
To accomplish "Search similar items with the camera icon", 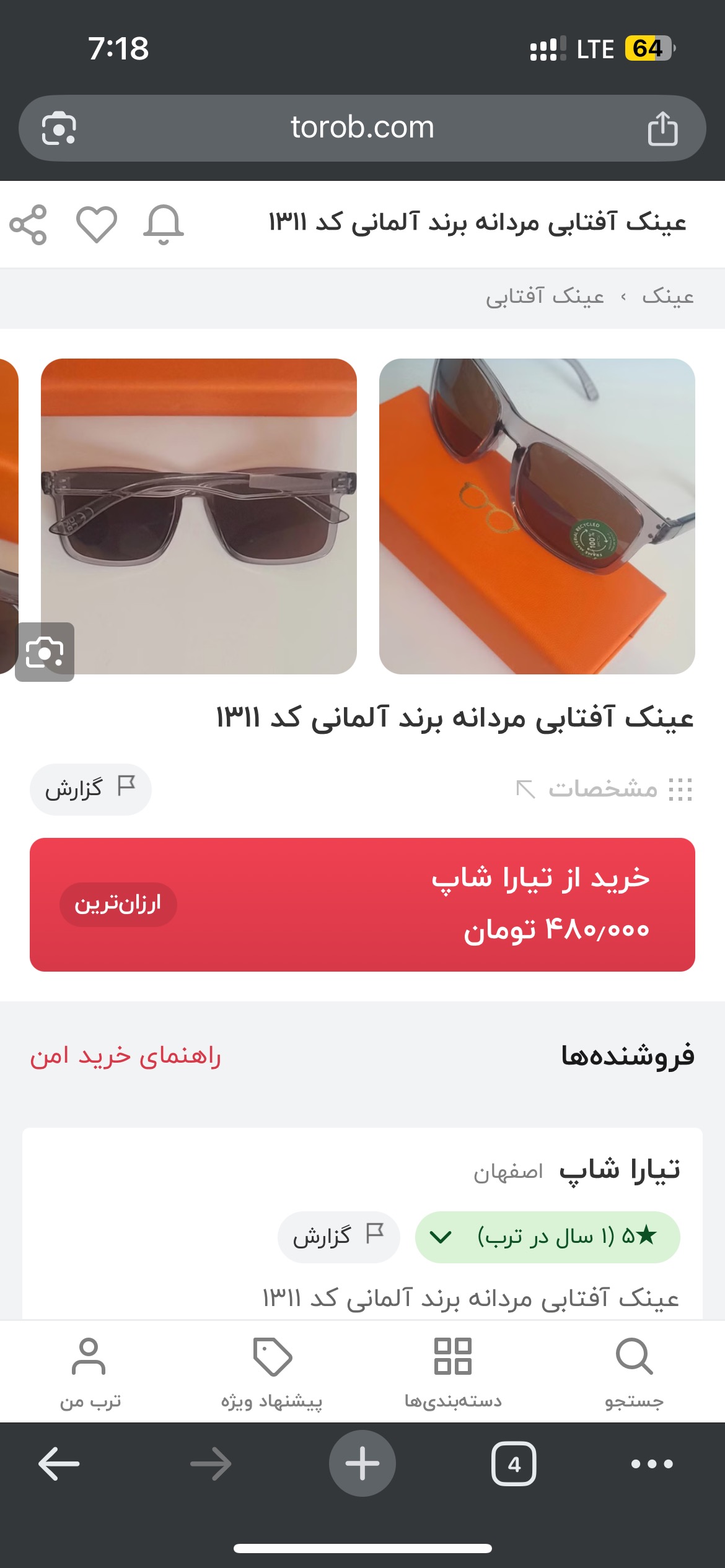I will pos(45,652).
